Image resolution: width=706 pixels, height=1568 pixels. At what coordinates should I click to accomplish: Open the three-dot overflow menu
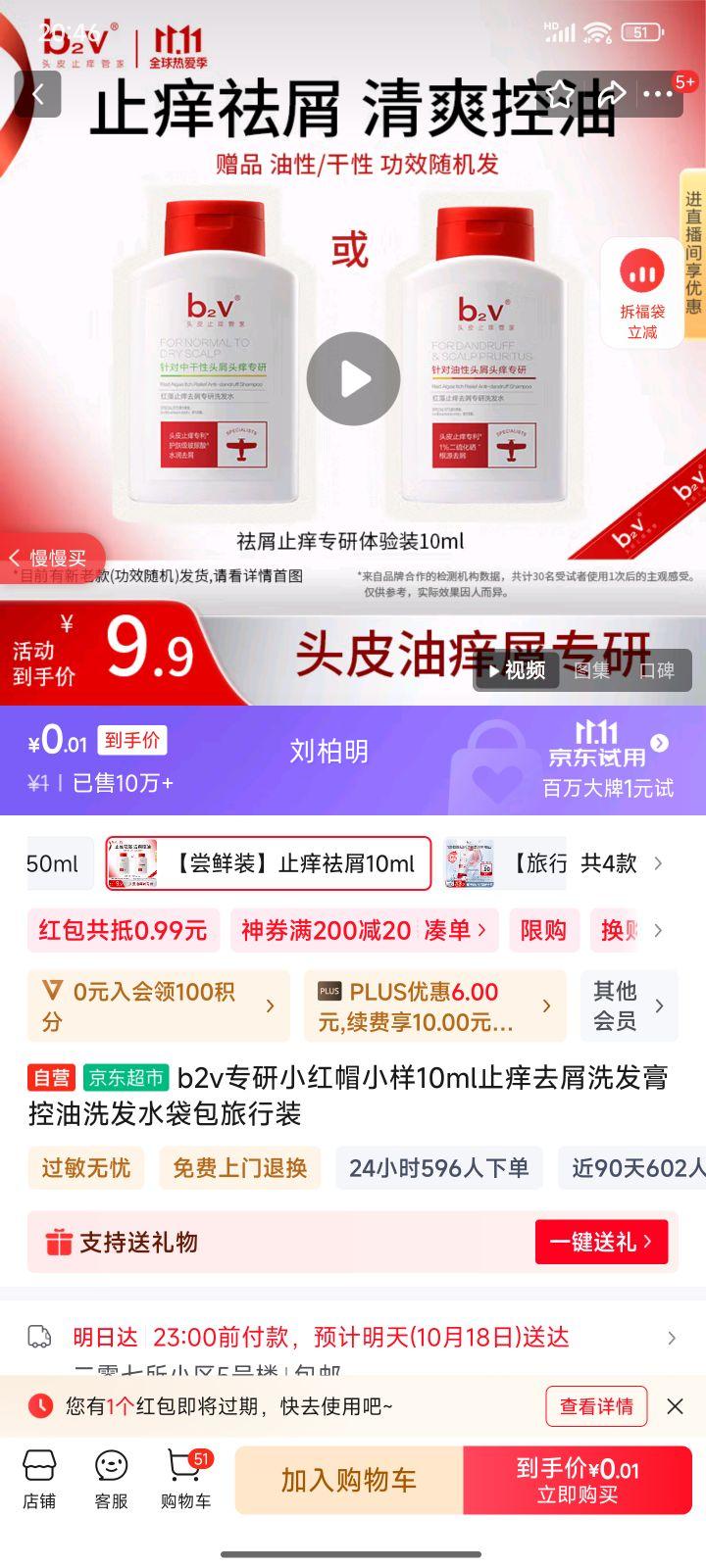658,94
